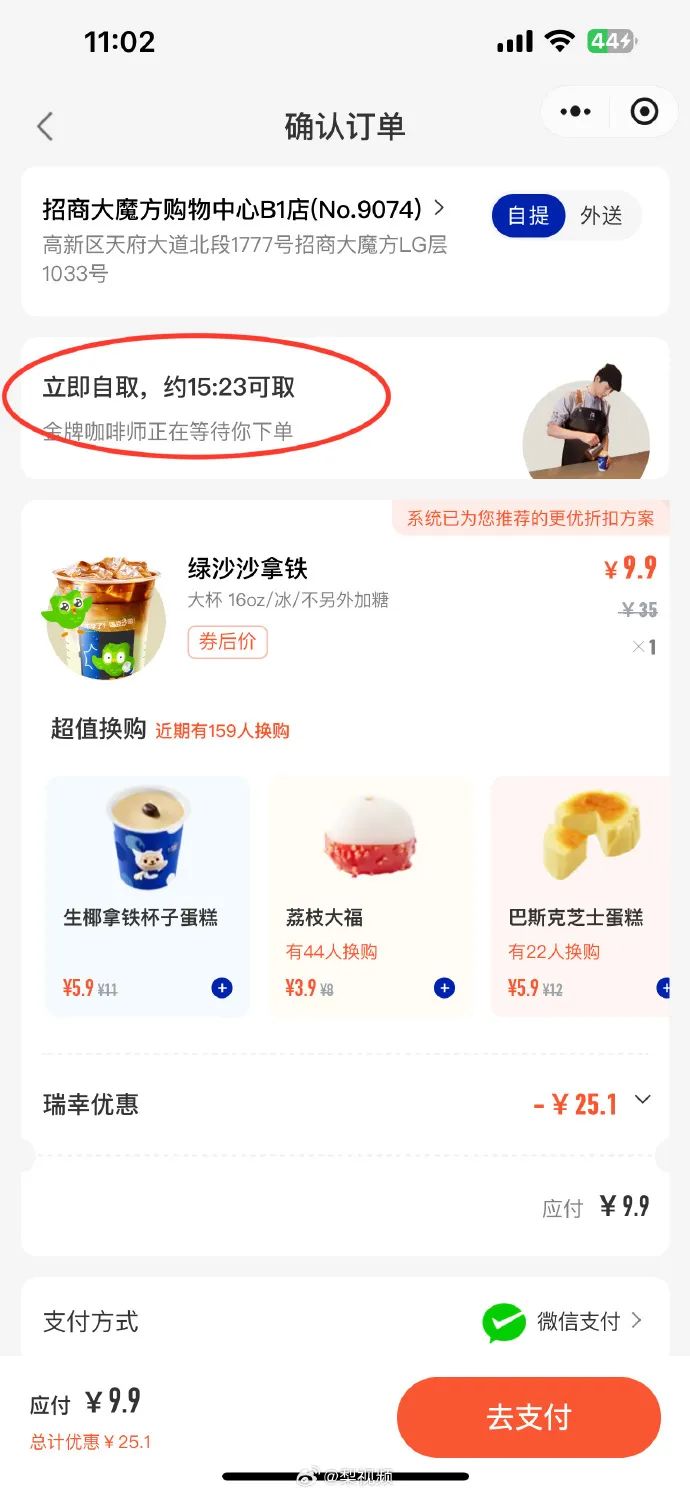Open the mini program more-options menu
Screen dimensions: 690x1493
[x=575, y=112]
